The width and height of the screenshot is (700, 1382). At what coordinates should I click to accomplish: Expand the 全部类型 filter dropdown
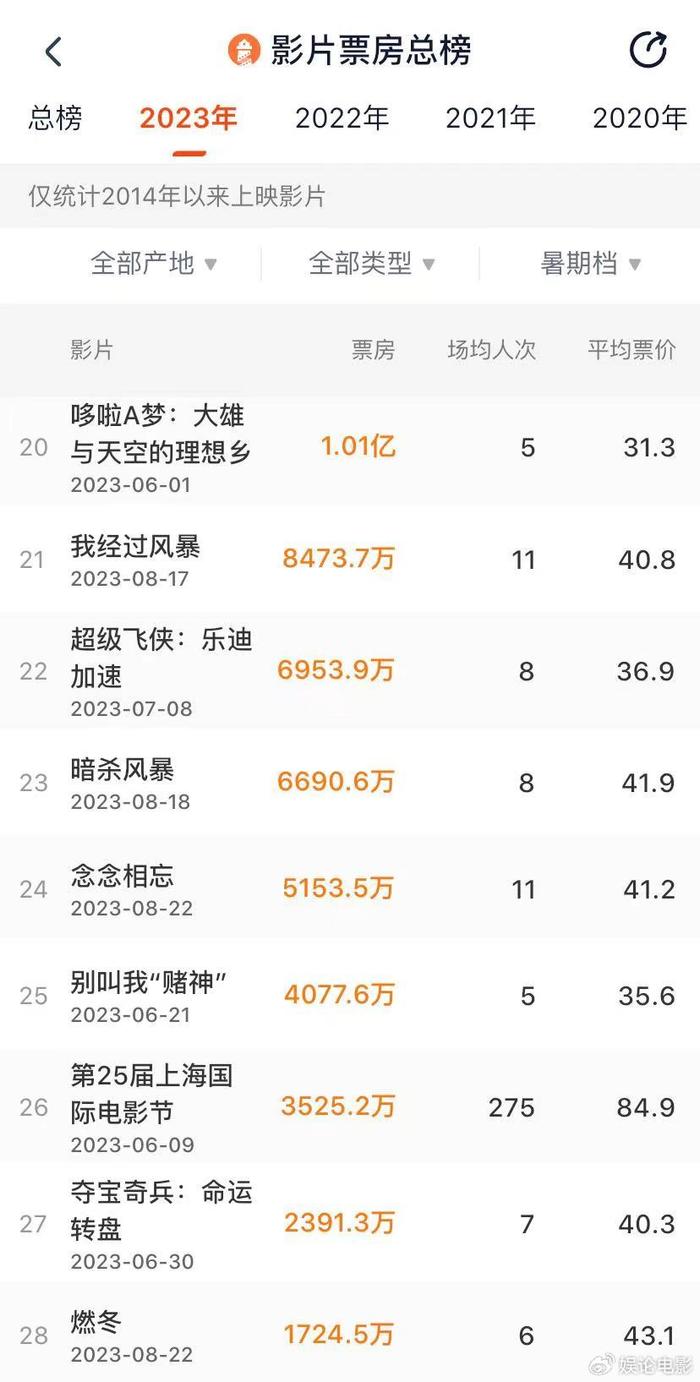372,264
